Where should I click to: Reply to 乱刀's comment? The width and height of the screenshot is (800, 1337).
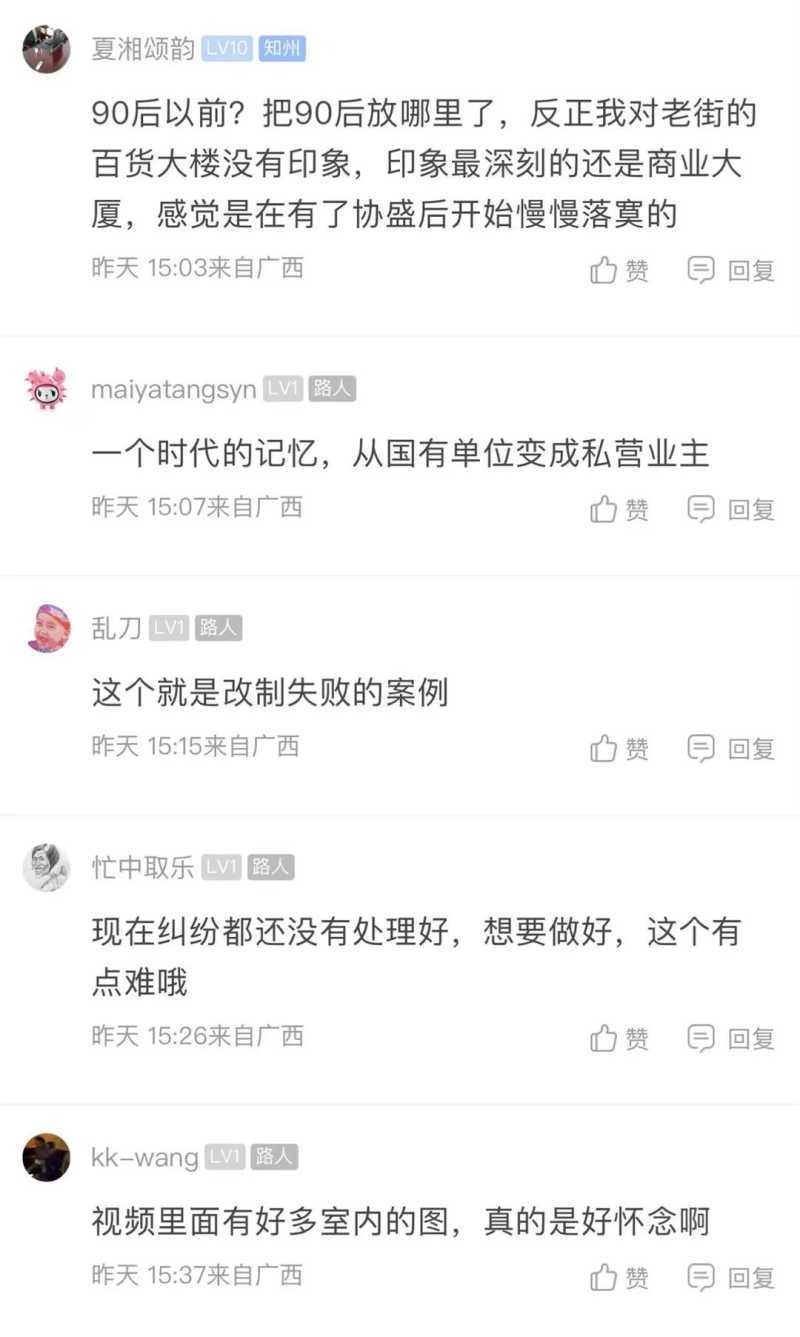(x=731, y=748)
